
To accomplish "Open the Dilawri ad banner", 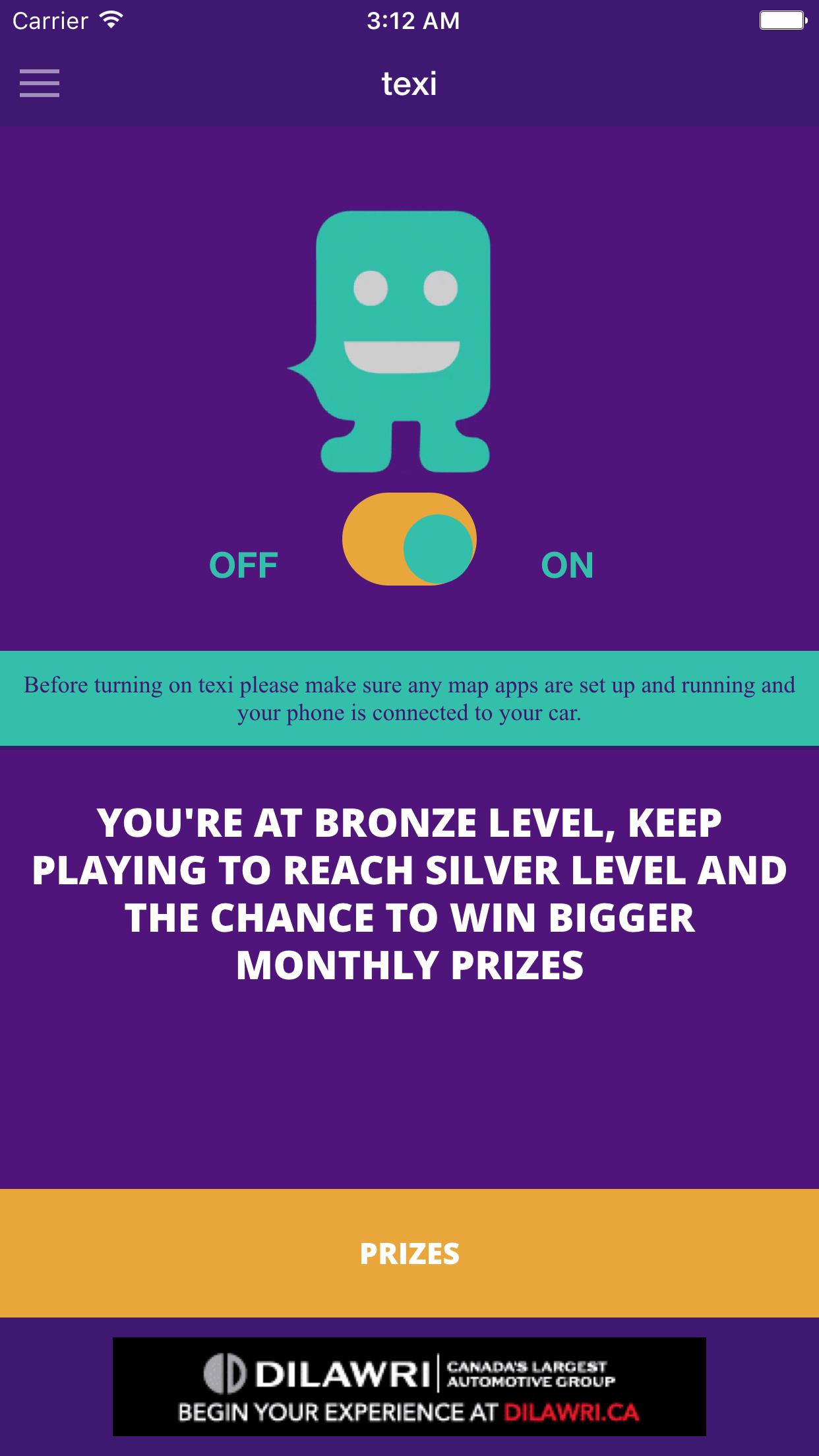I will pyautogui.click(x=409, y=1386).
